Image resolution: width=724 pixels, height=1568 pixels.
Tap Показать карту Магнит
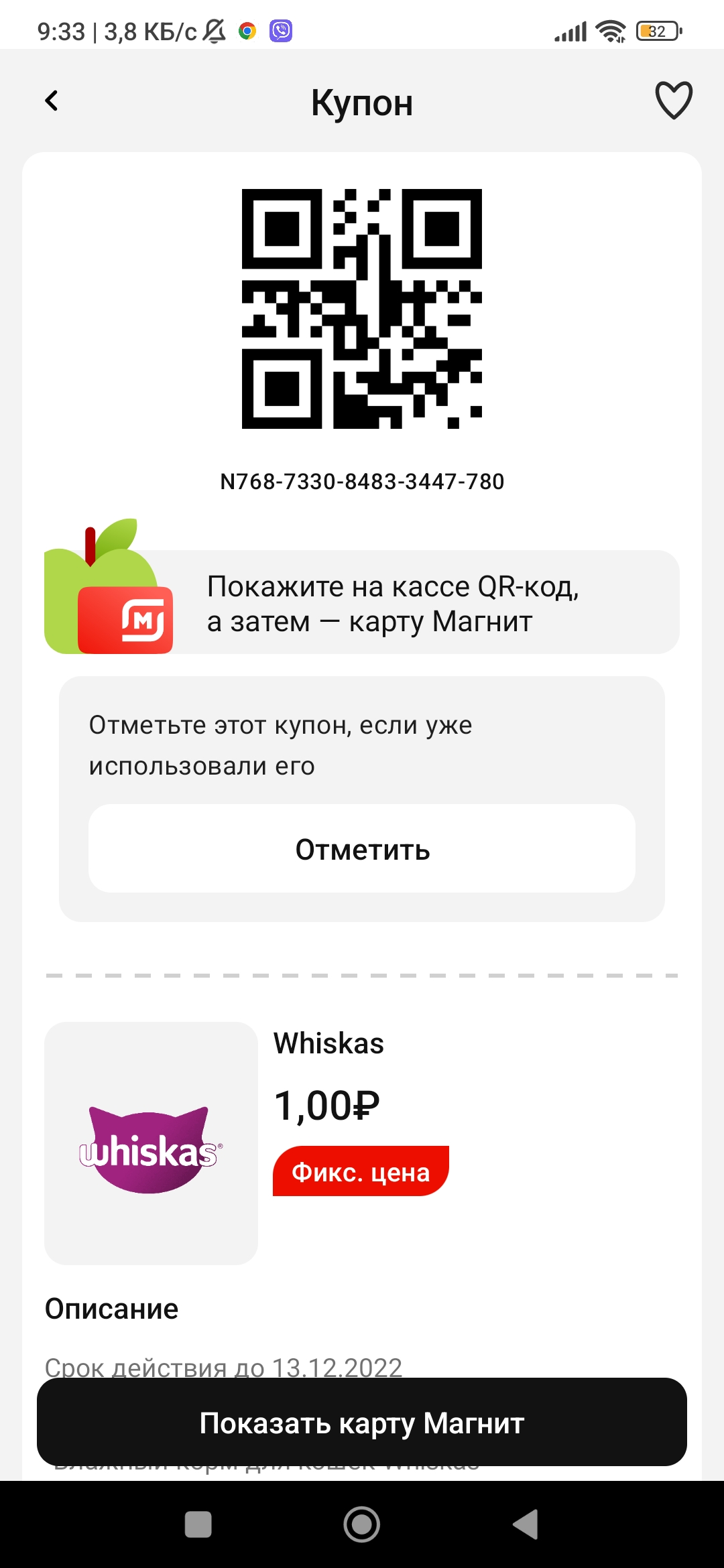(362, 1422)
